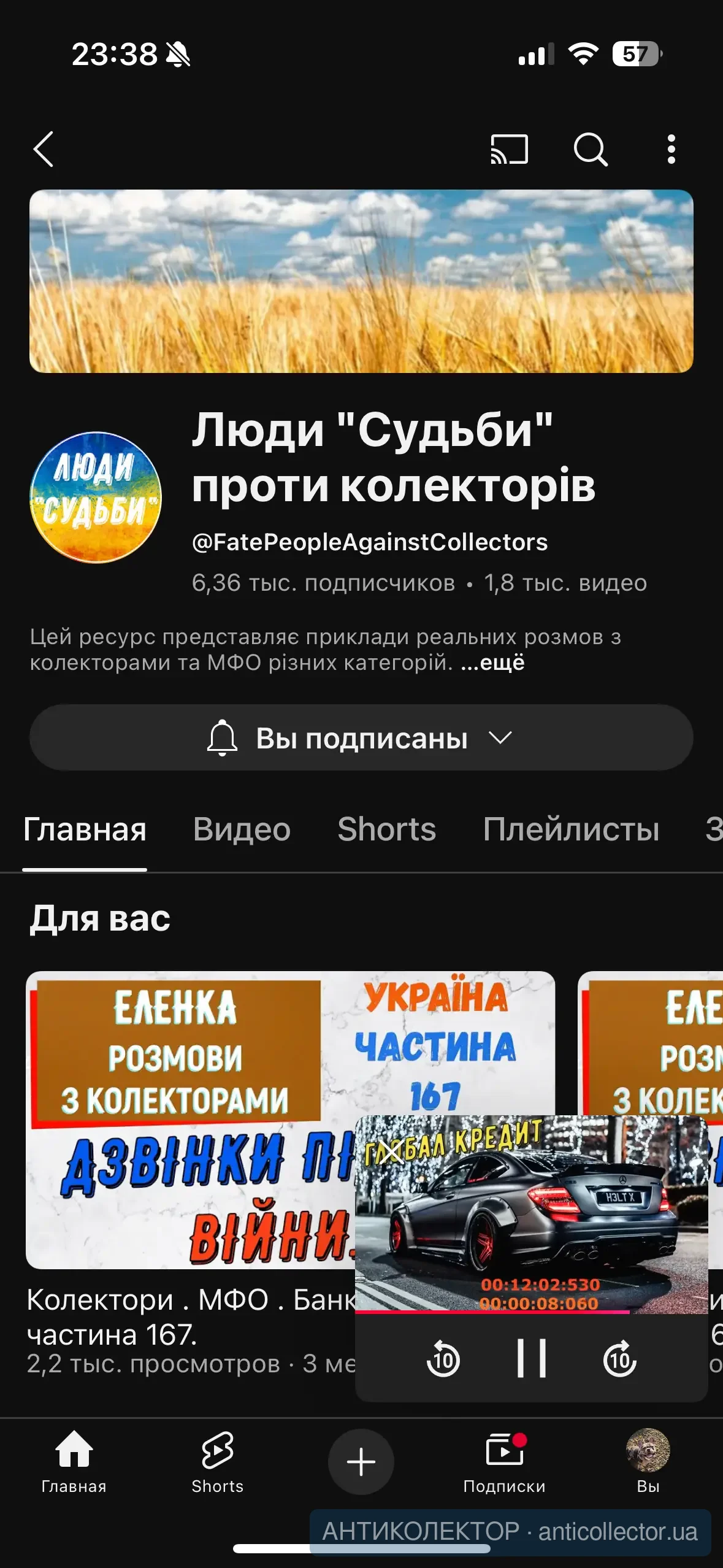Select the Главная channel tab
Screen dimensions: 723x1568
tap(85, 829)
